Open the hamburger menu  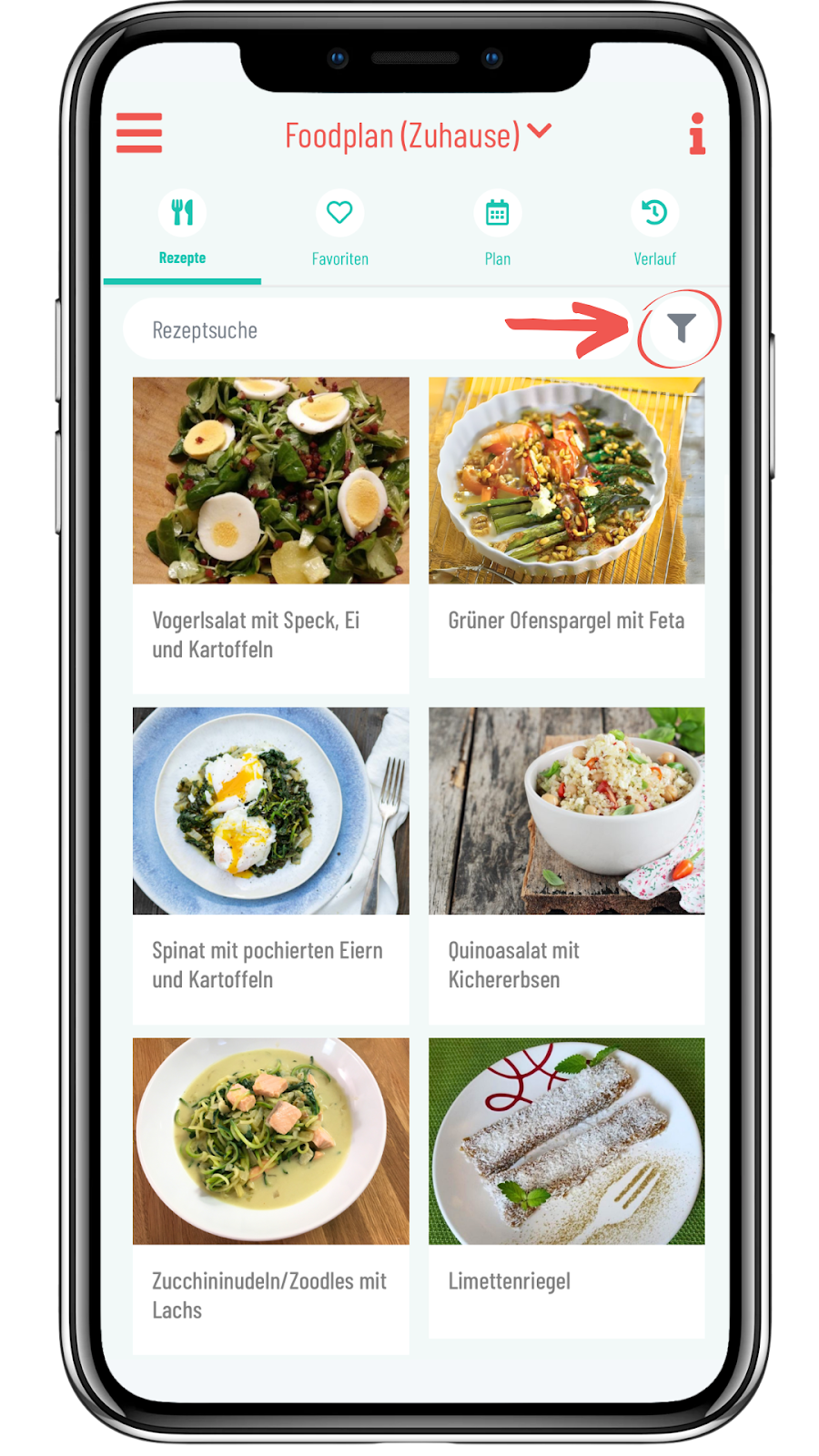(x=139, y=133)
